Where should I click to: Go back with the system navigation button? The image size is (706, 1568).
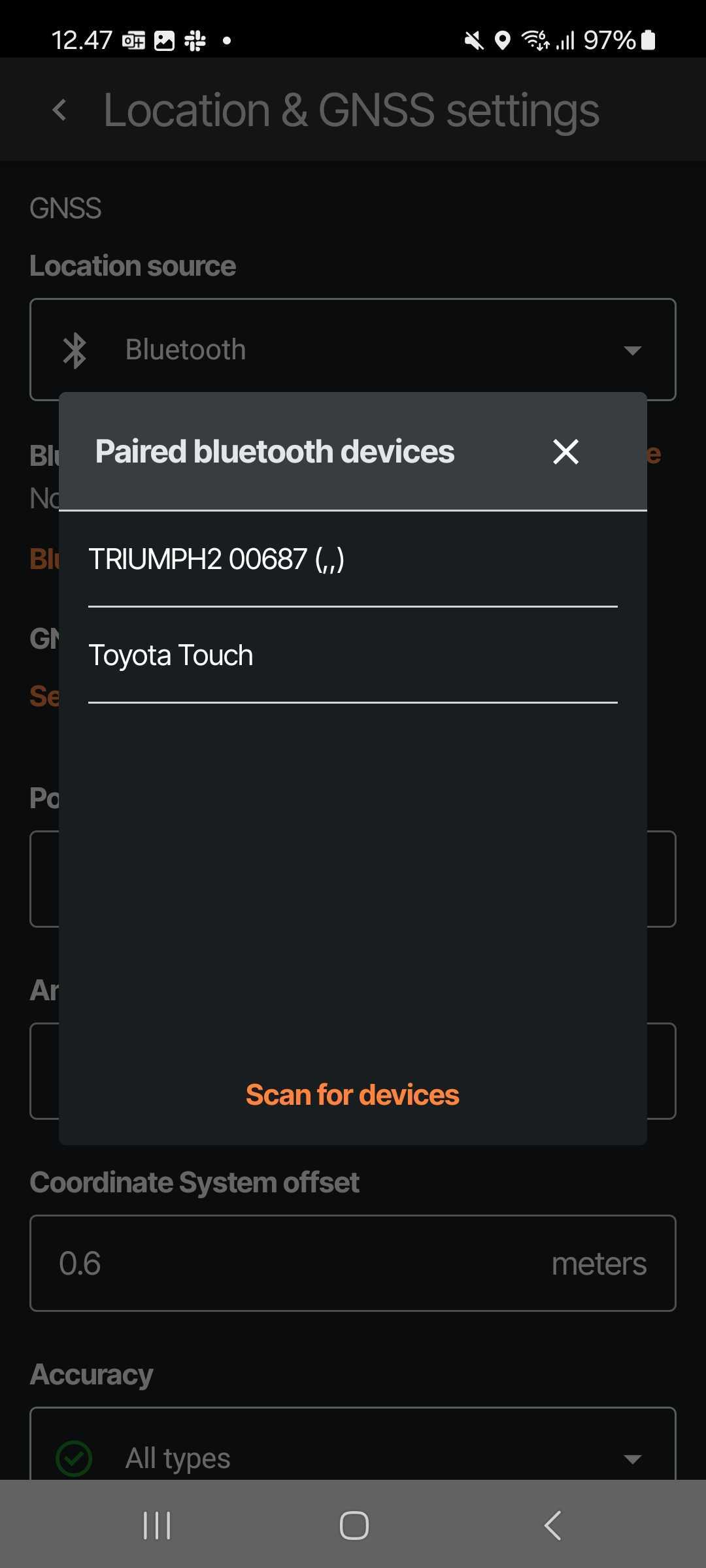coord(552,1526)
